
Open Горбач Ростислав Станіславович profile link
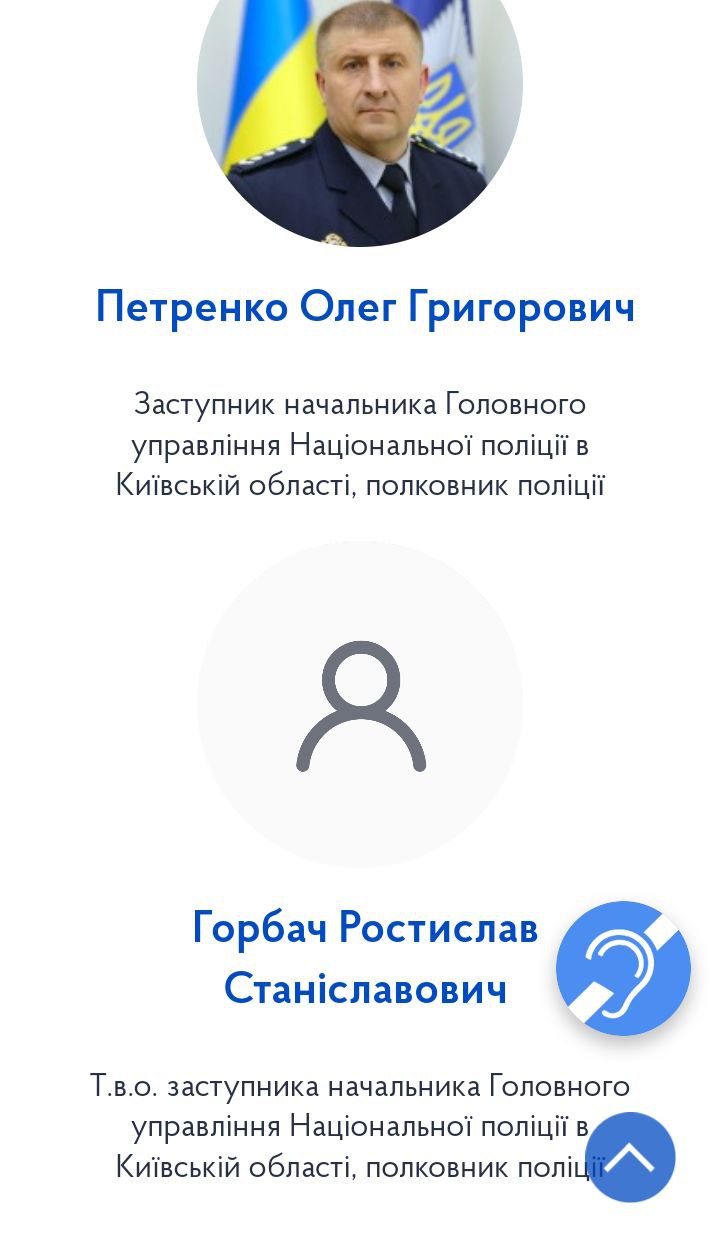[x=365, y=957]
